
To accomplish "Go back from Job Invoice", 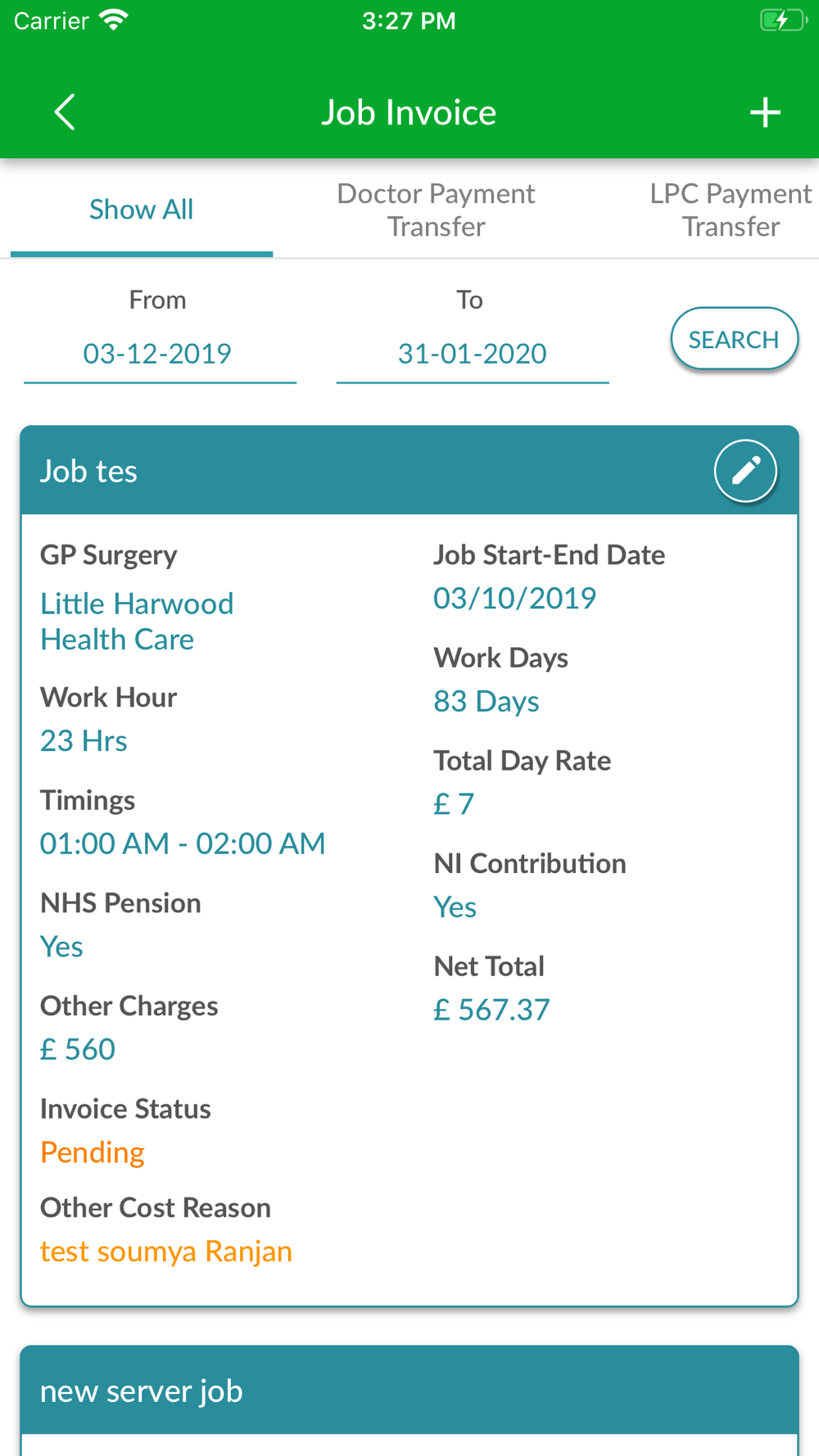I will pyautogui.click(x=65, y=112).
